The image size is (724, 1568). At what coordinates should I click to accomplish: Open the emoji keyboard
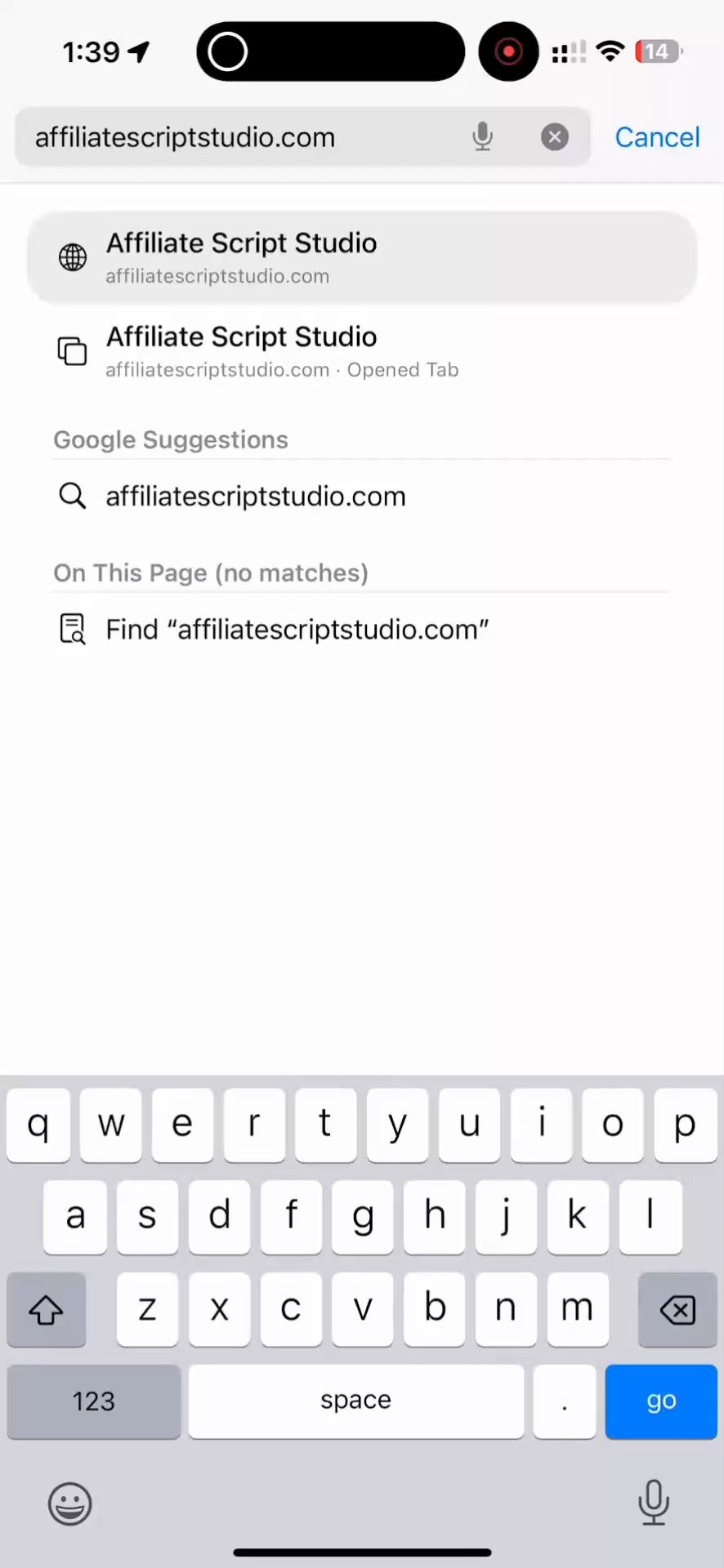[x=70, y=1503]
